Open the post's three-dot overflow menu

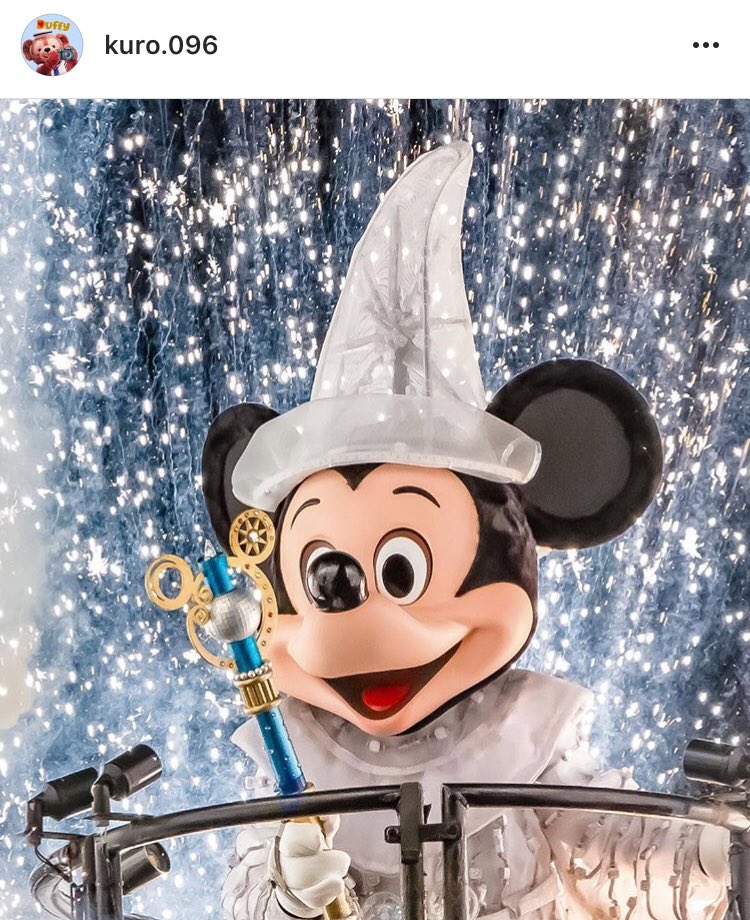coord(706,45)
